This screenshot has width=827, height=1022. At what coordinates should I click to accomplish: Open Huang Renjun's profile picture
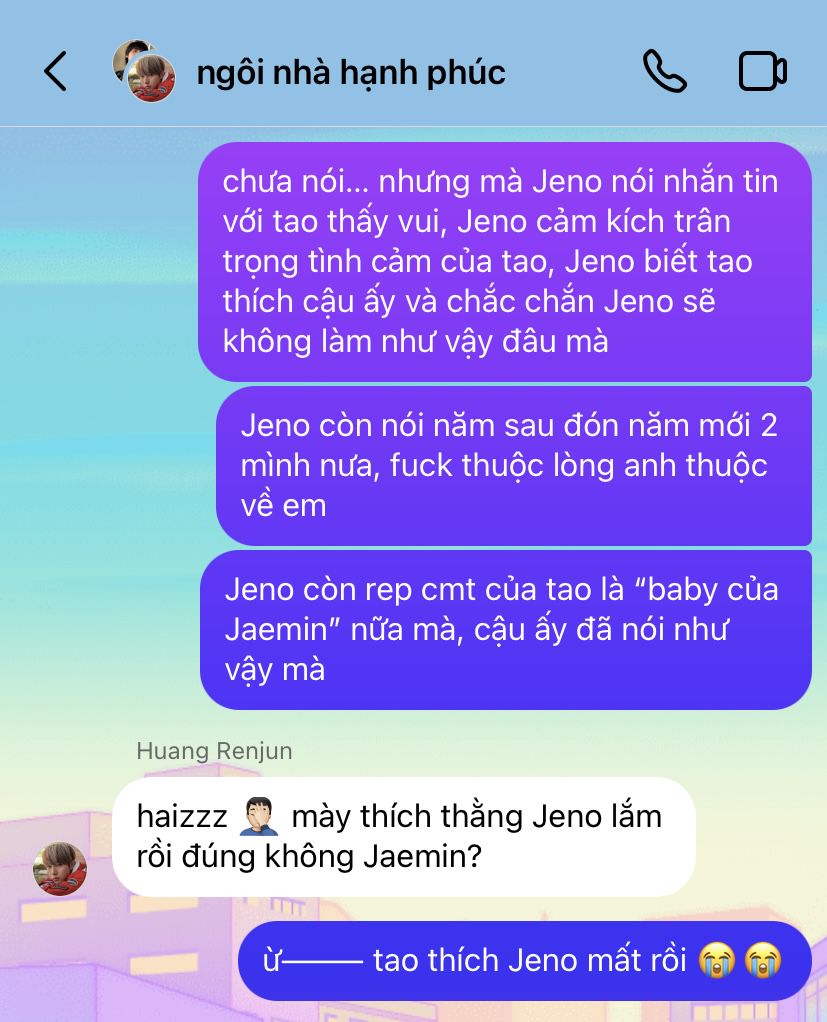(60, 868)
